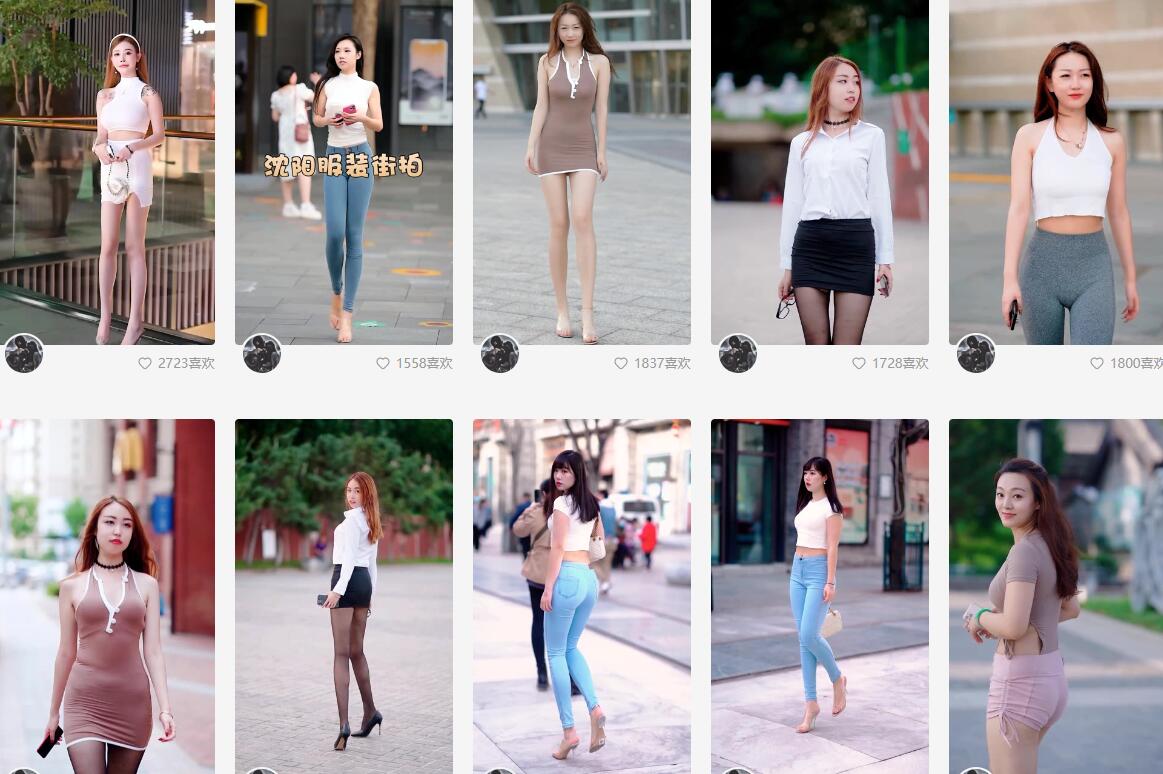Open uploader avatar beside 2723喜欢
Image resolution: width=1163 pixels, height=774 pixels.
(x=24, y=354)
